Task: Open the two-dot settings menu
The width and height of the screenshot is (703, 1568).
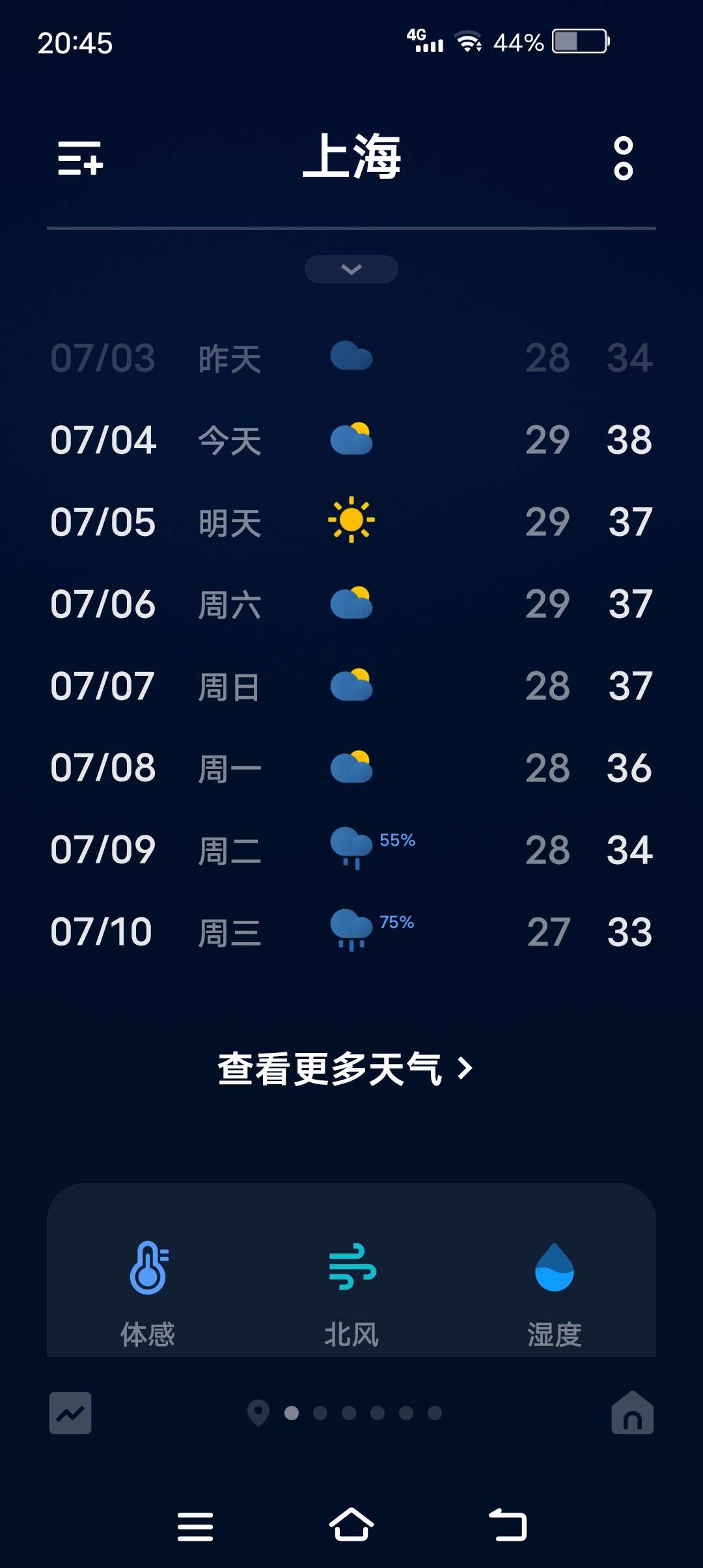Action: click(623, 158)
